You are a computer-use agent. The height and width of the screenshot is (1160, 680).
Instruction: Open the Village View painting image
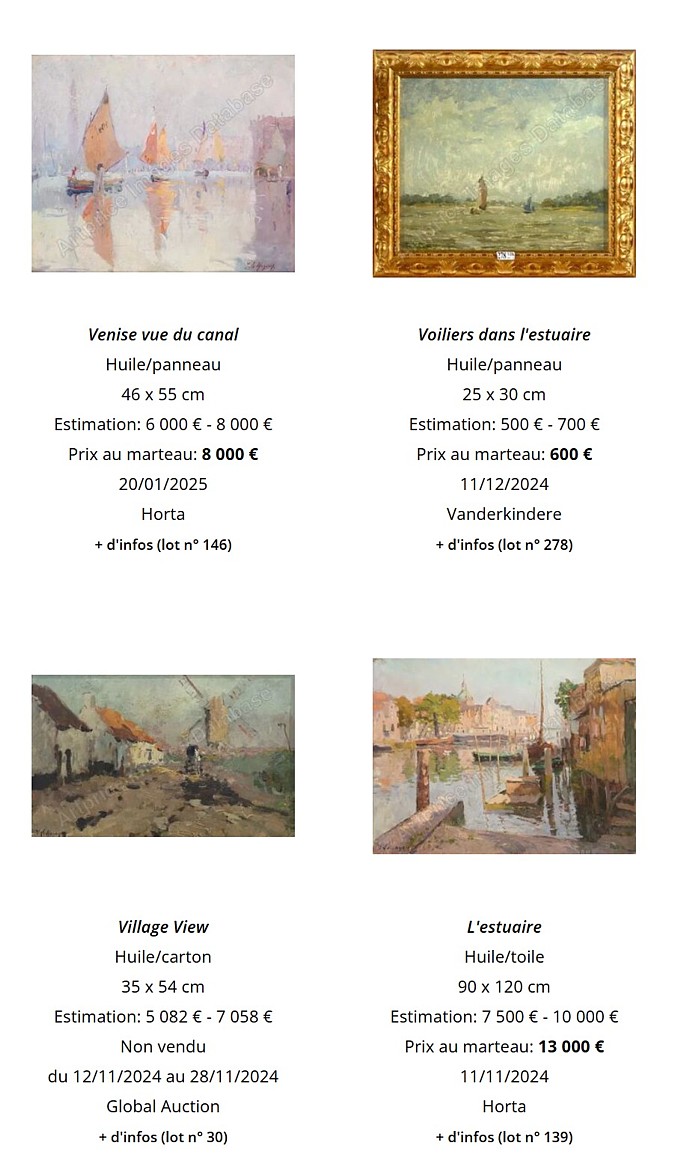pyautogui.click(x=163, y=755)
